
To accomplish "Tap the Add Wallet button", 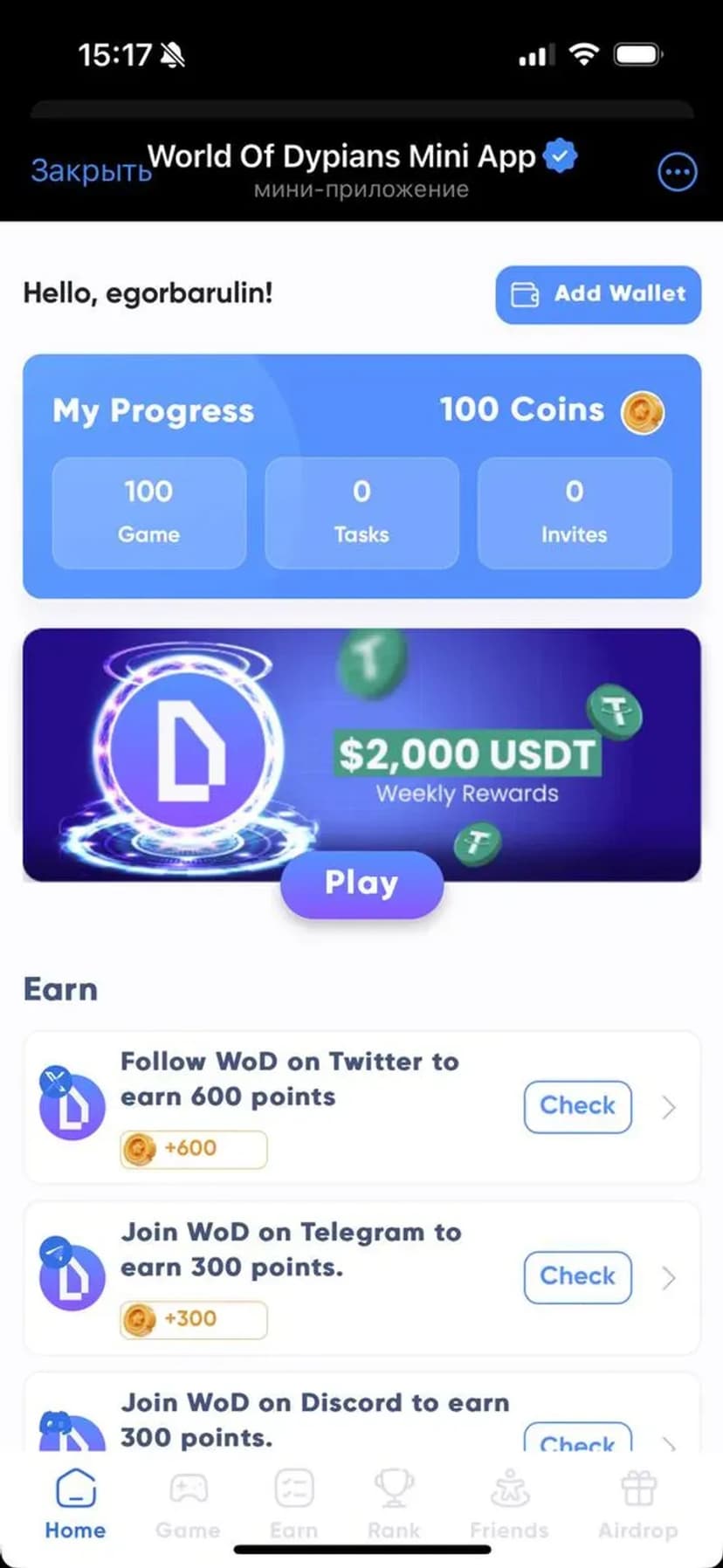I will pyautogui.click(x=598, y=294).
